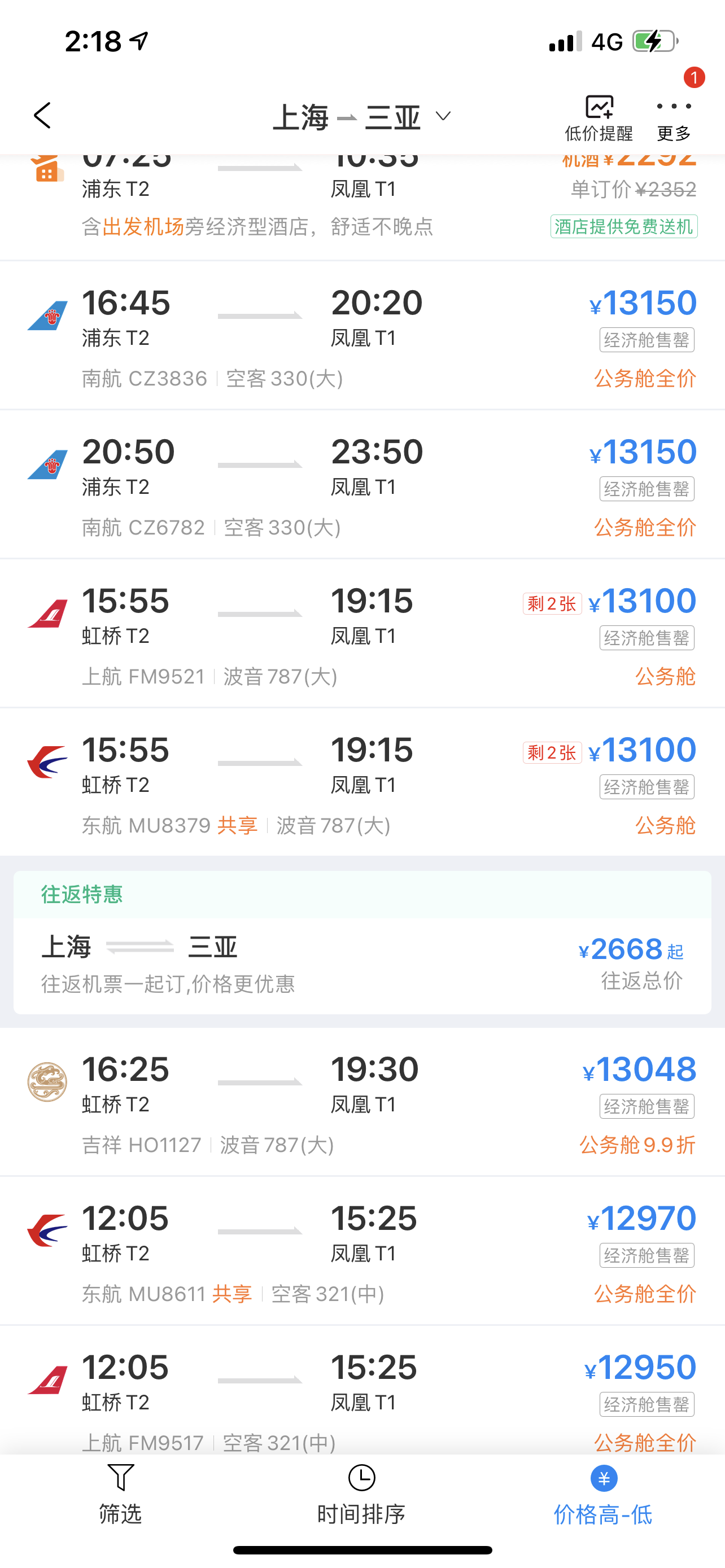725x1568 pixels.
Task: Open 低价提醒 low price alert
Action: tap(599, 118)
